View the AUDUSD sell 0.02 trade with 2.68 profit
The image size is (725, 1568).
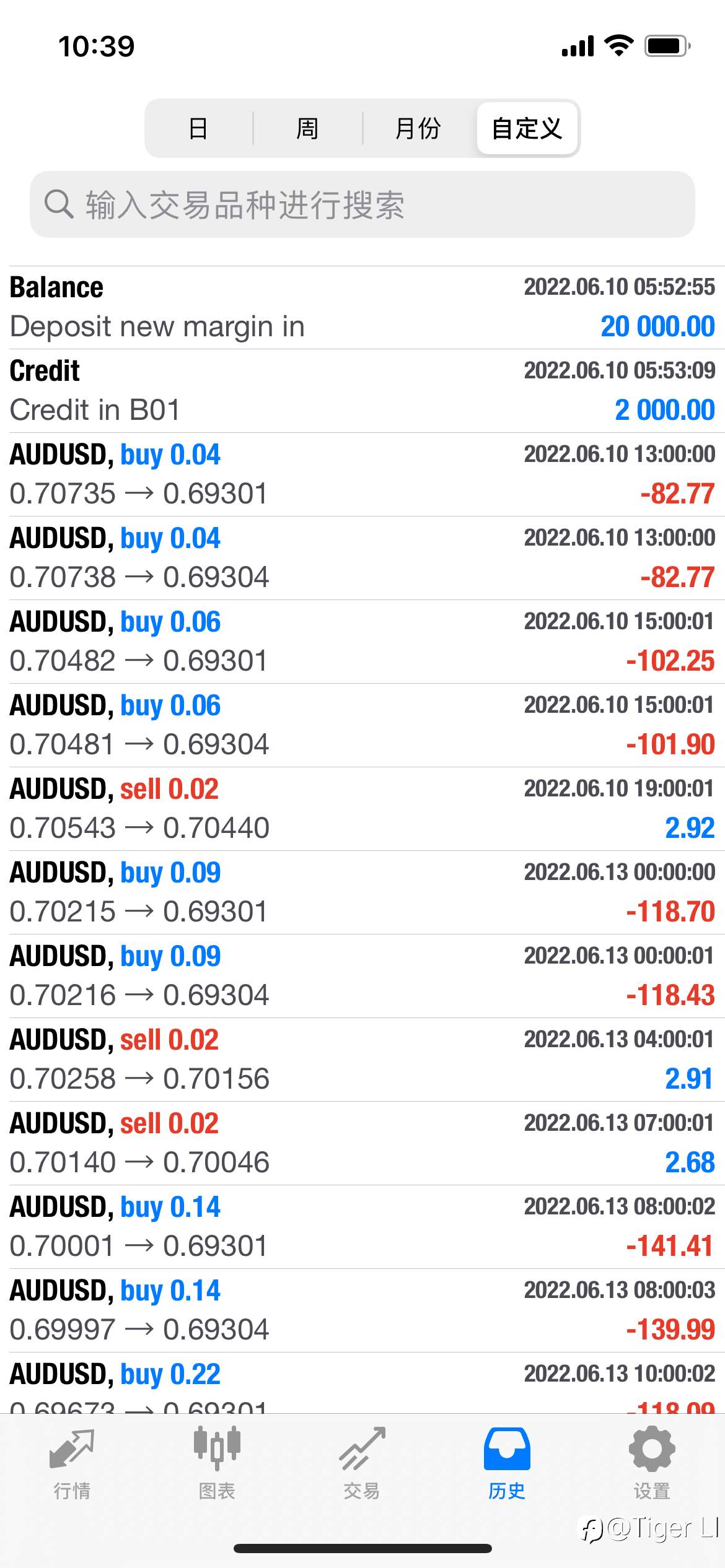click(362, 1143)
